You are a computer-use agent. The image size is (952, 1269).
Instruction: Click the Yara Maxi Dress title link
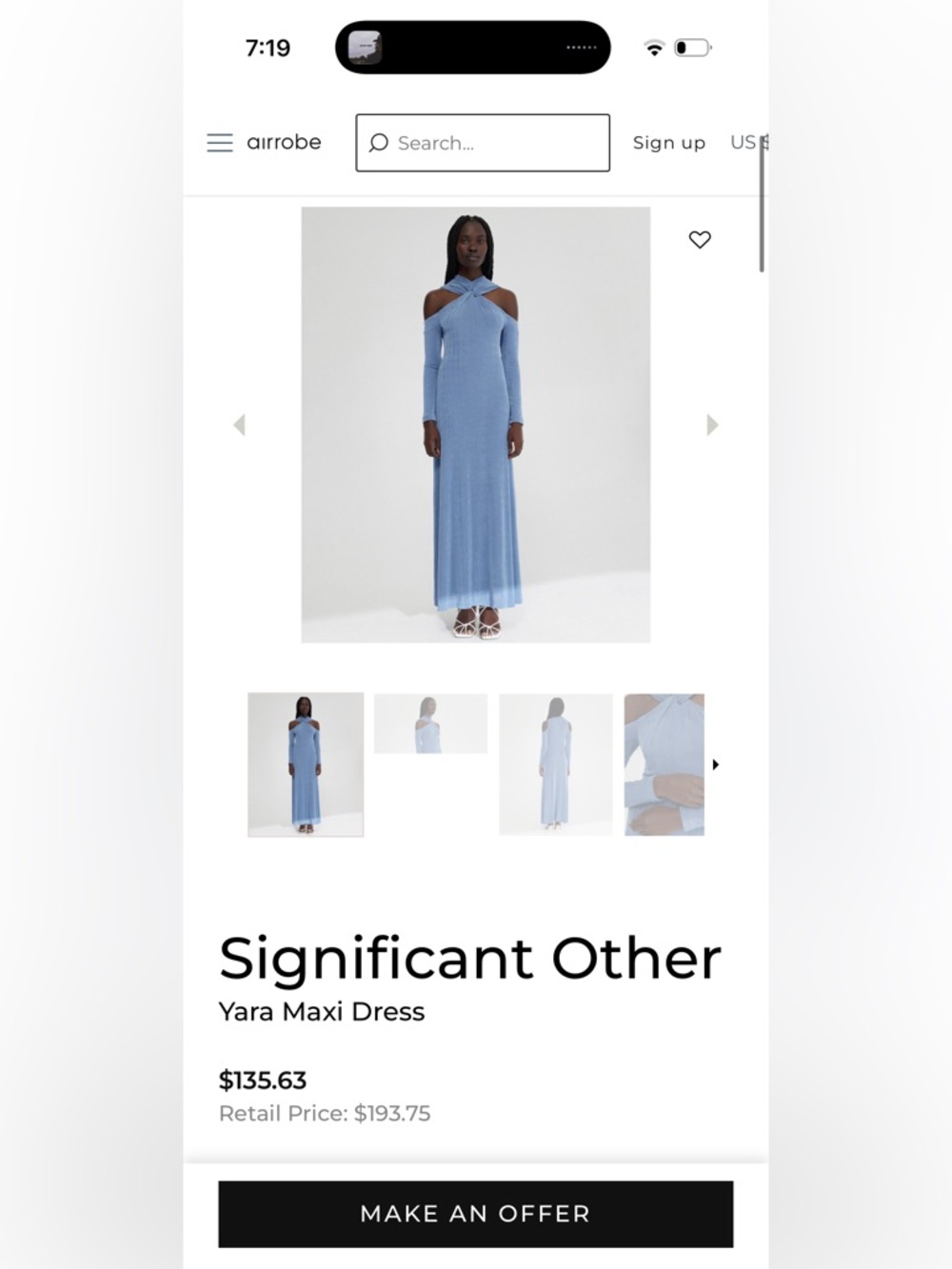coord(321,1012)
